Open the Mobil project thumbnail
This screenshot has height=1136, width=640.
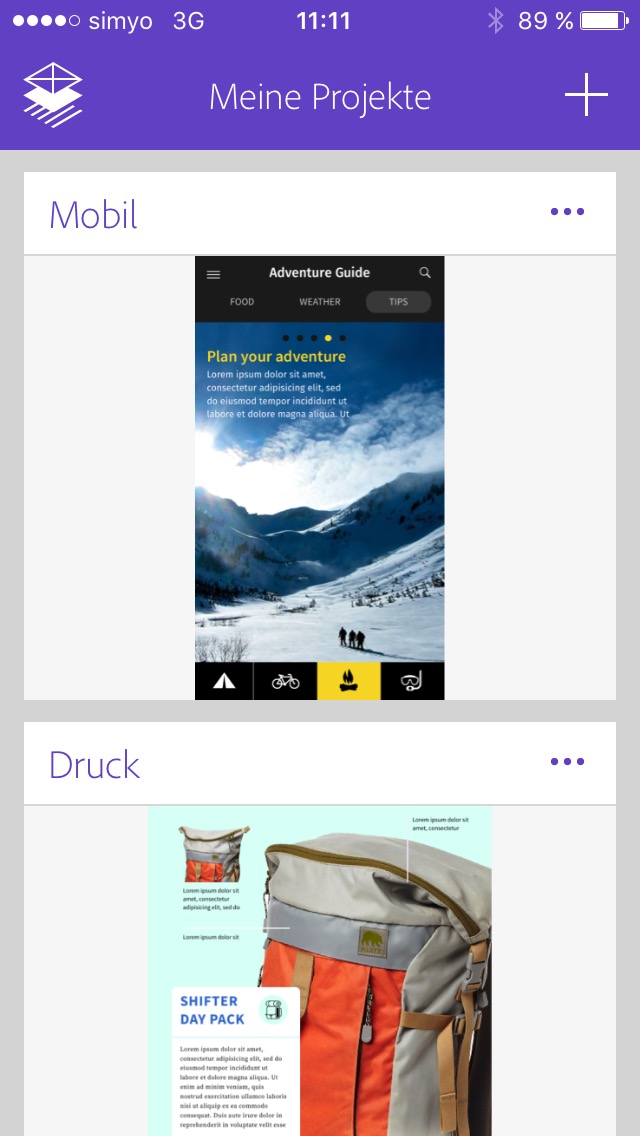320,477
